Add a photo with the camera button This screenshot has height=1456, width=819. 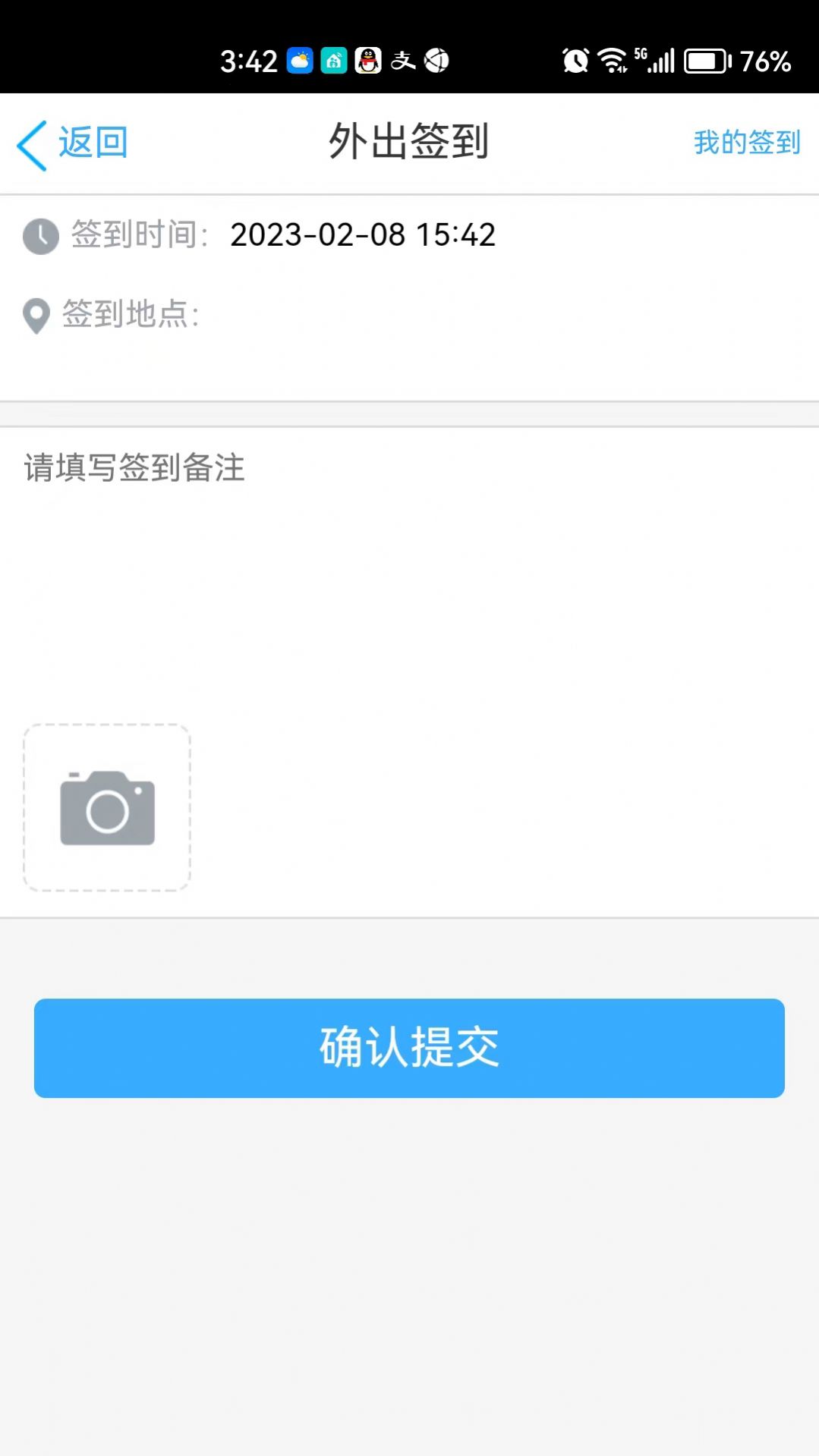tap(107, 807)
